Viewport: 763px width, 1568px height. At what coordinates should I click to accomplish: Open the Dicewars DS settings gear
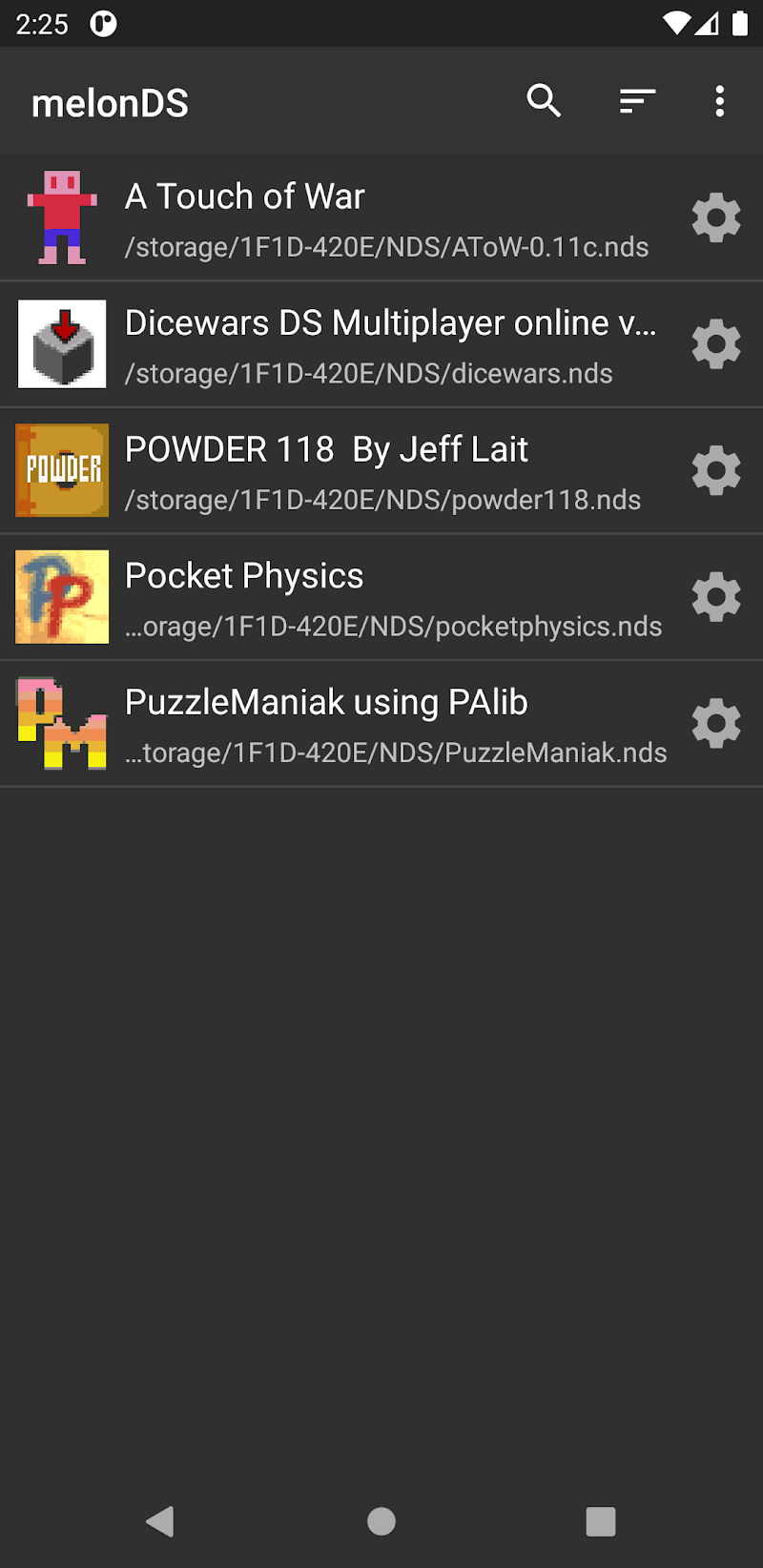click(716, 344)
